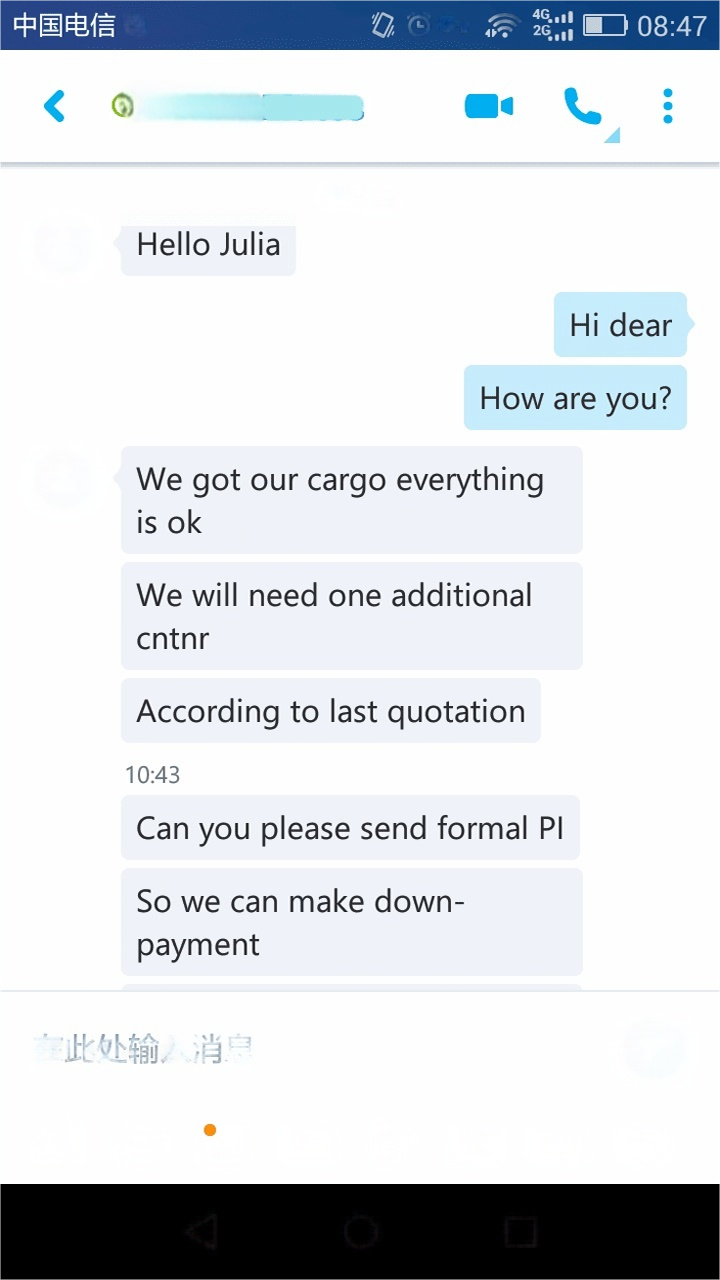
Task: Tap the contact name in the header
Action: (250, 105)
